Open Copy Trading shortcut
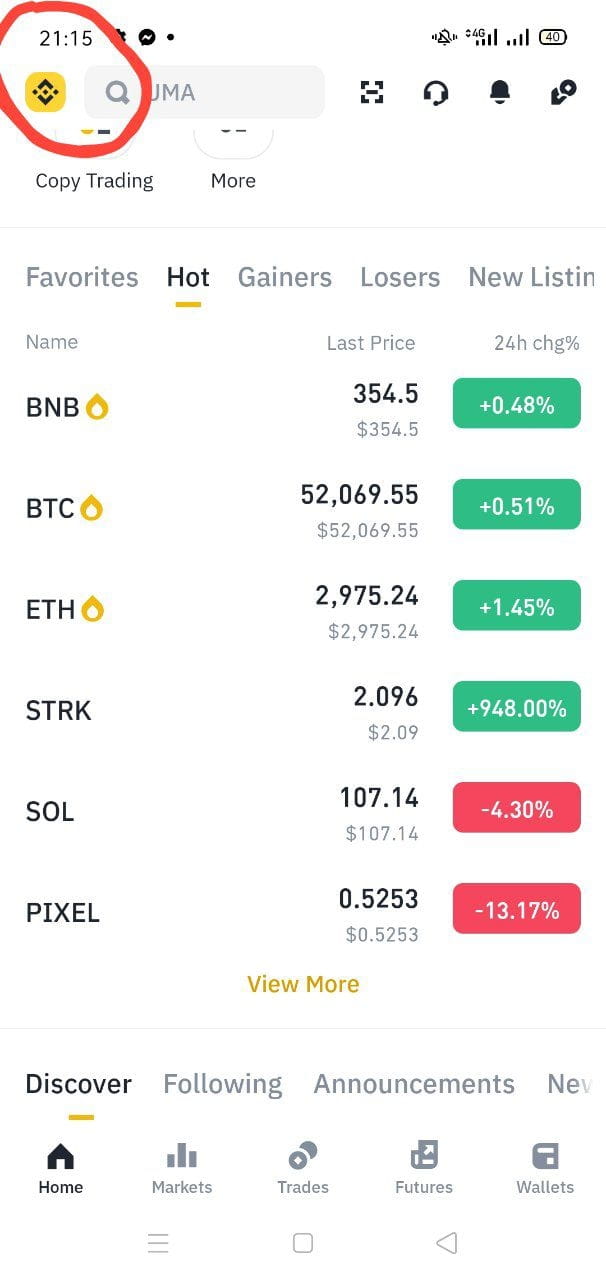606x1280 pixels. coord(94,160)
